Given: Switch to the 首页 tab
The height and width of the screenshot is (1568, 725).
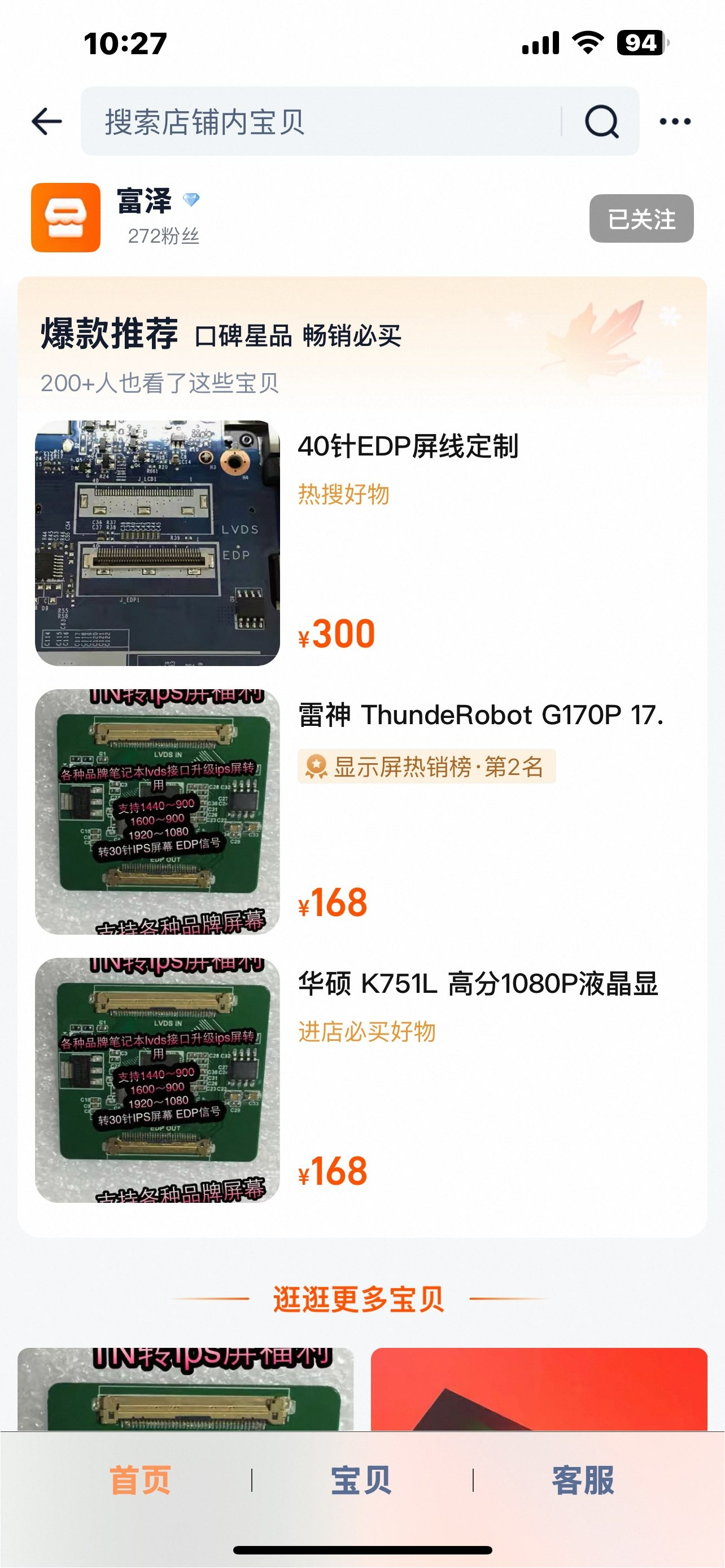Looking at the screenshot, I should pos(140,1481).
